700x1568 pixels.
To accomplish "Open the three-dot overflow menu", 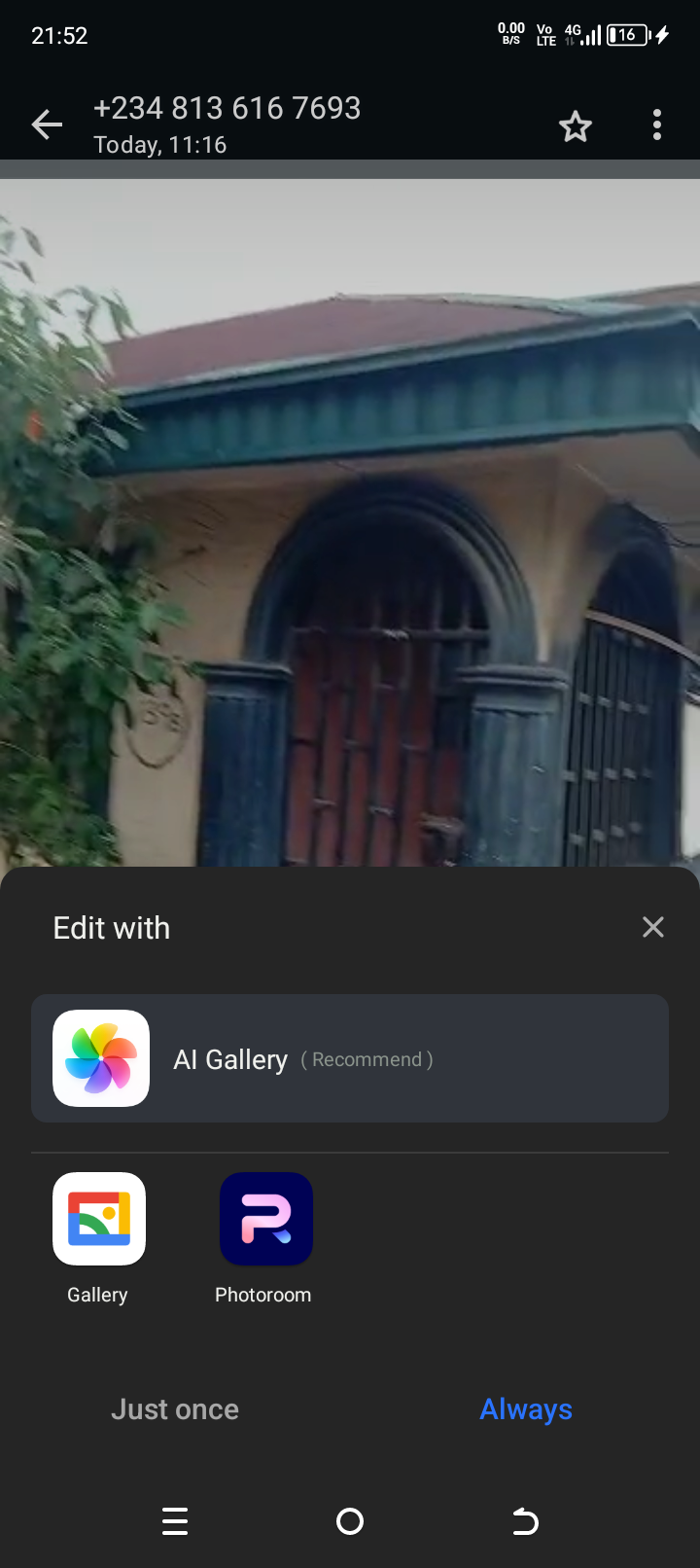I will (656, 125).
